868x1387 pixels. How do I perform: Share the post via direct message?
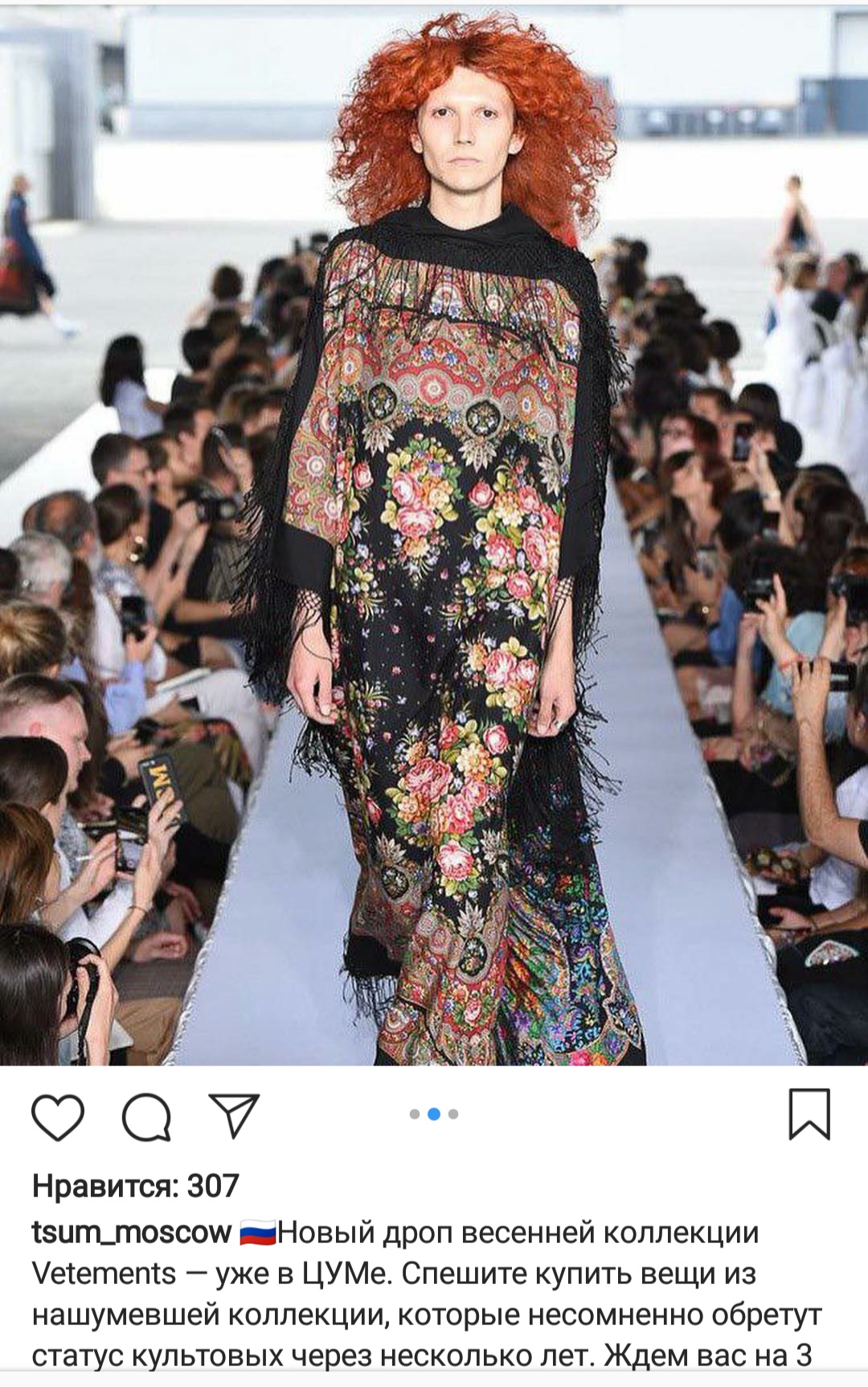coord(234,1115)
